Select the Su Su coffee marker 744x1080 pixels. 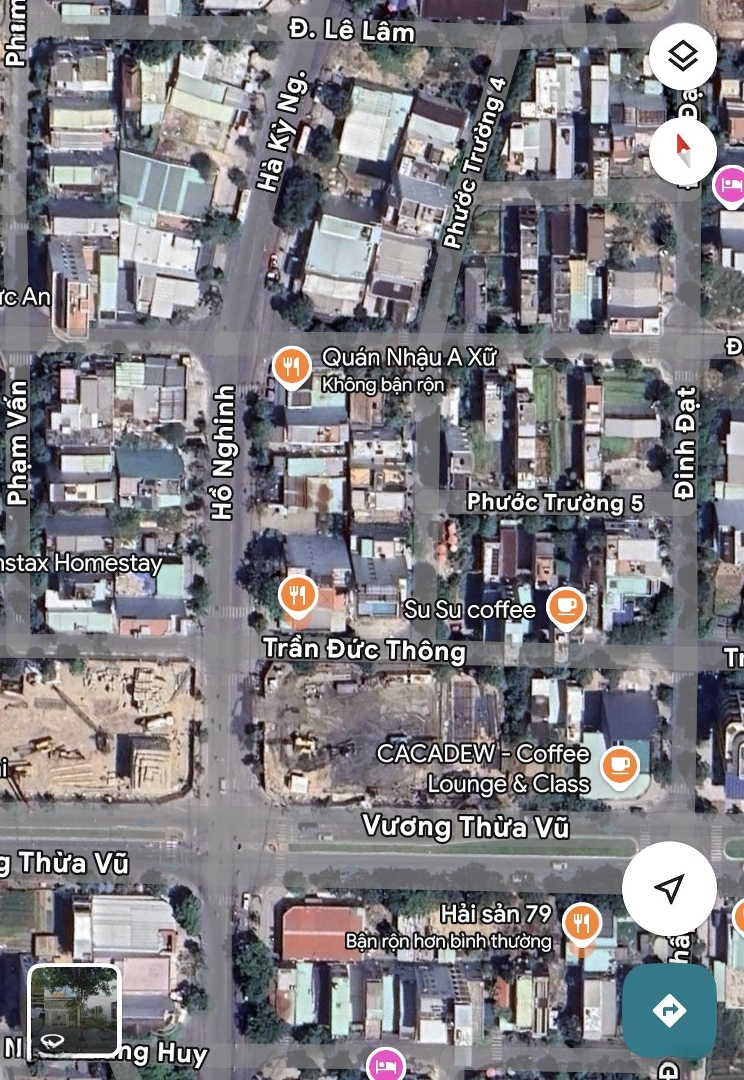(565, 608)
